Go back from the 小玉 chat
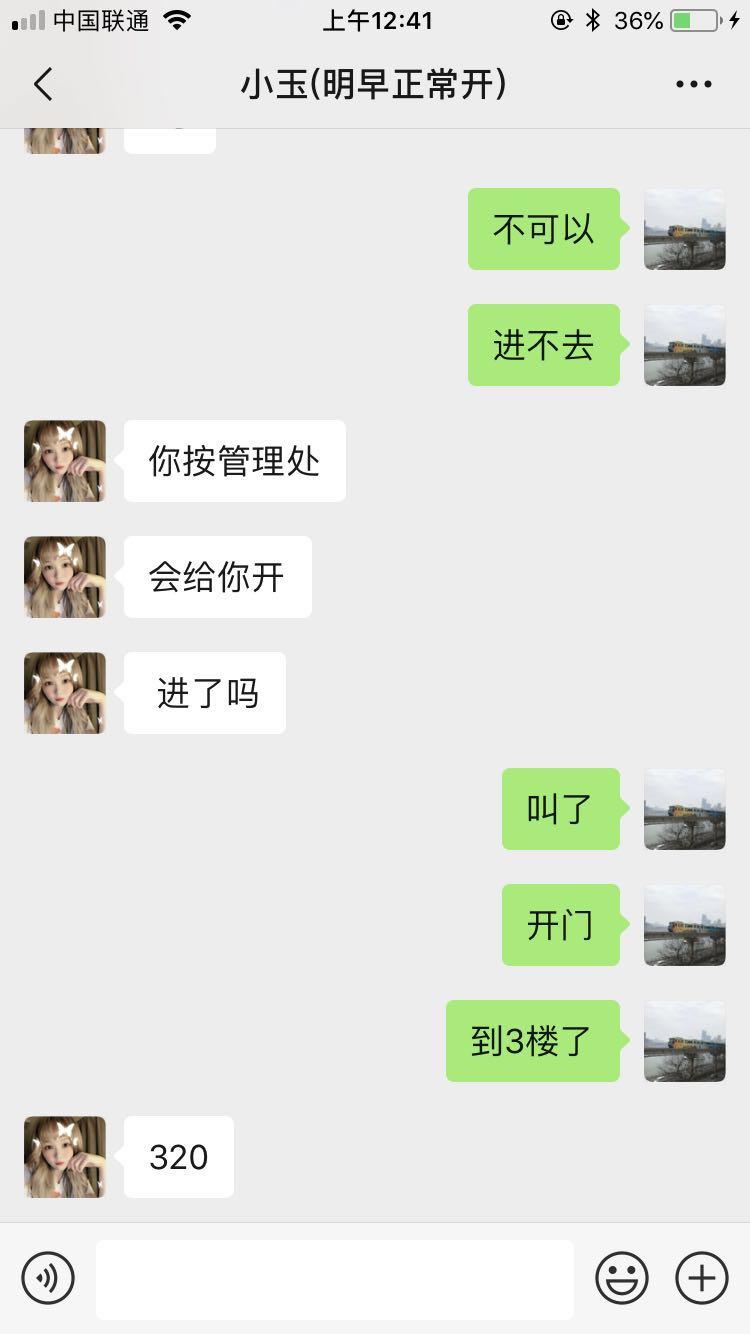 coord(43,85)
